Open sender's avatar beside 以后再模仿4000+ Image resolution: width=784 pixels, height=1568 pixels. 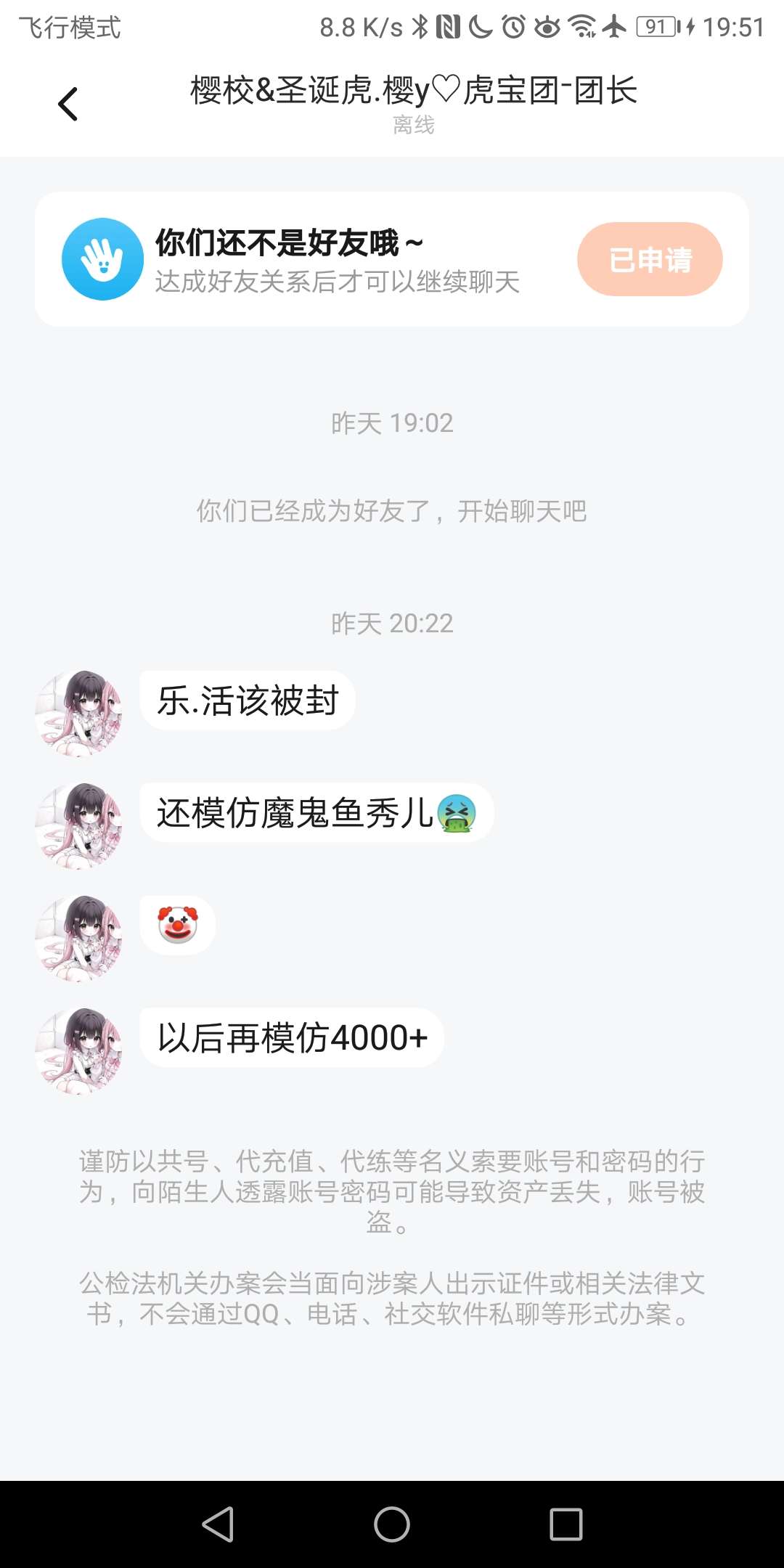78,1050
